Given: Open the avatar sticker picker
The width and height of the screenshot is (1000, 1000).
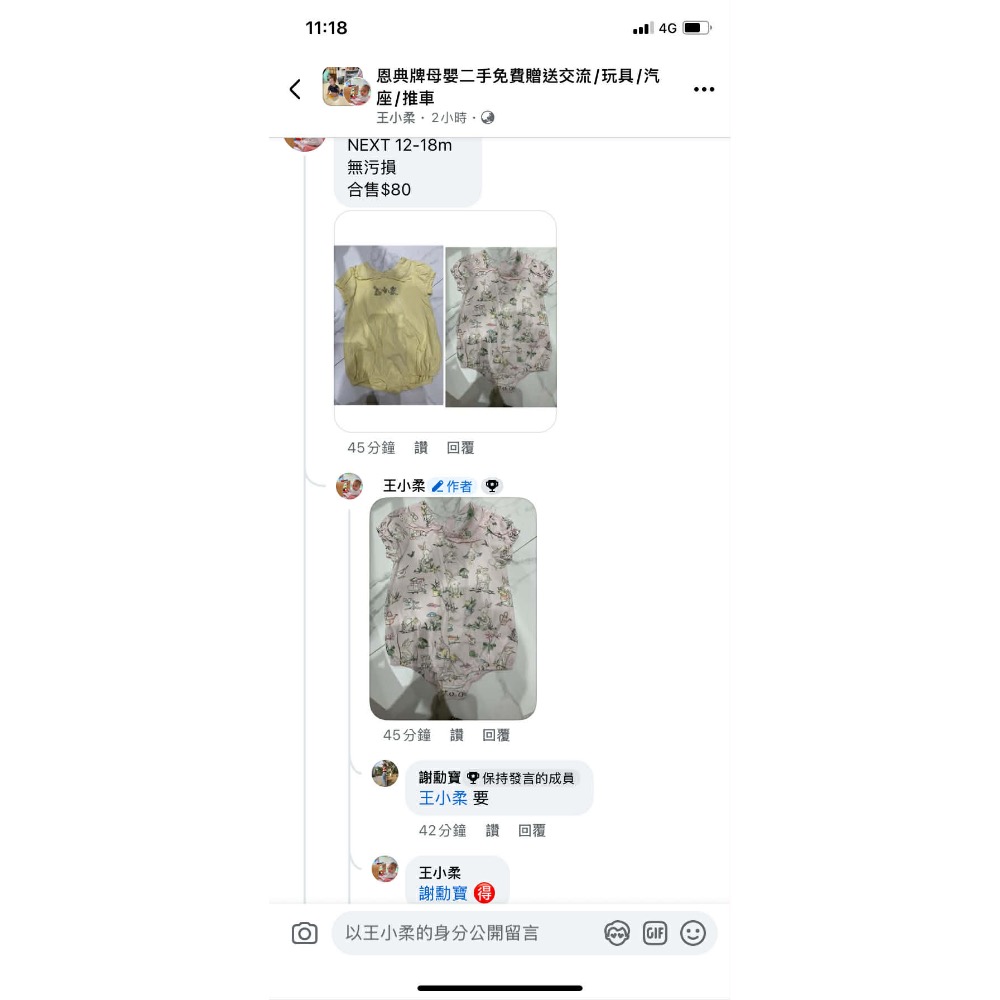Looking at the screenshot, I should [617, 933].
